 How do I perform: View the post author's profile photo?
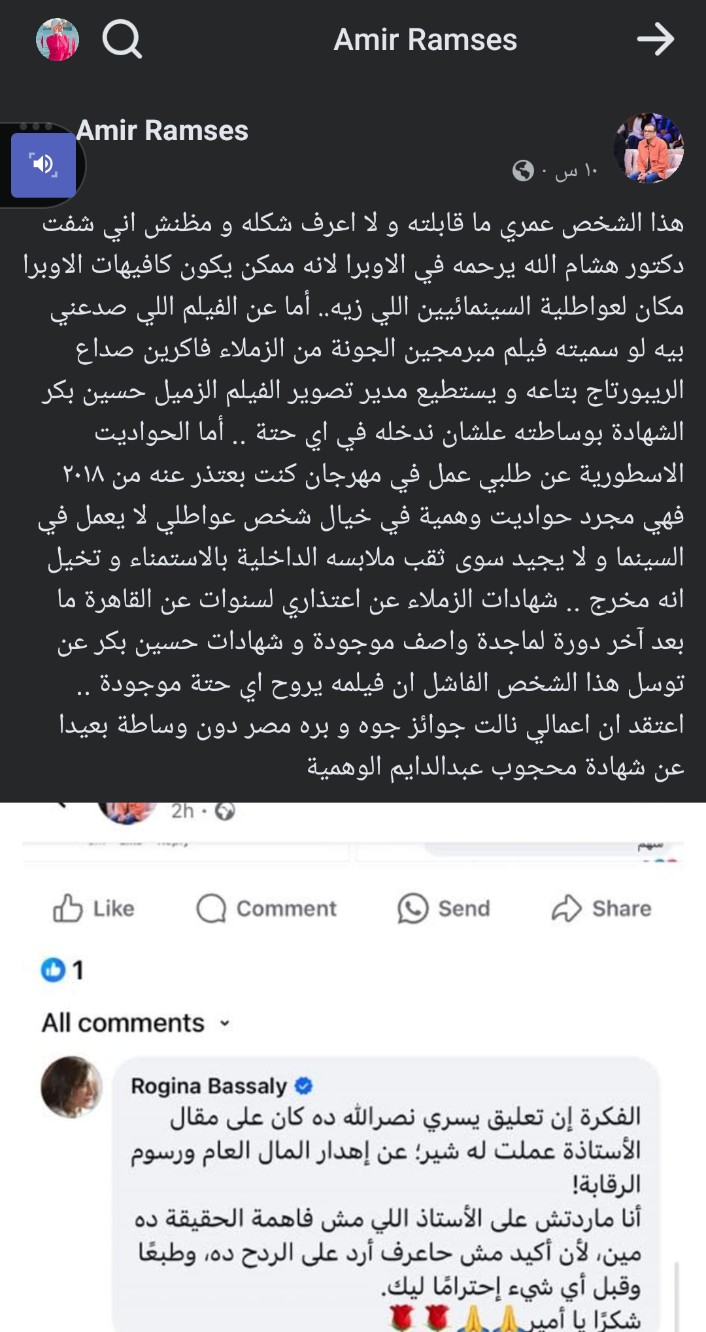click(x=648, y=148)
